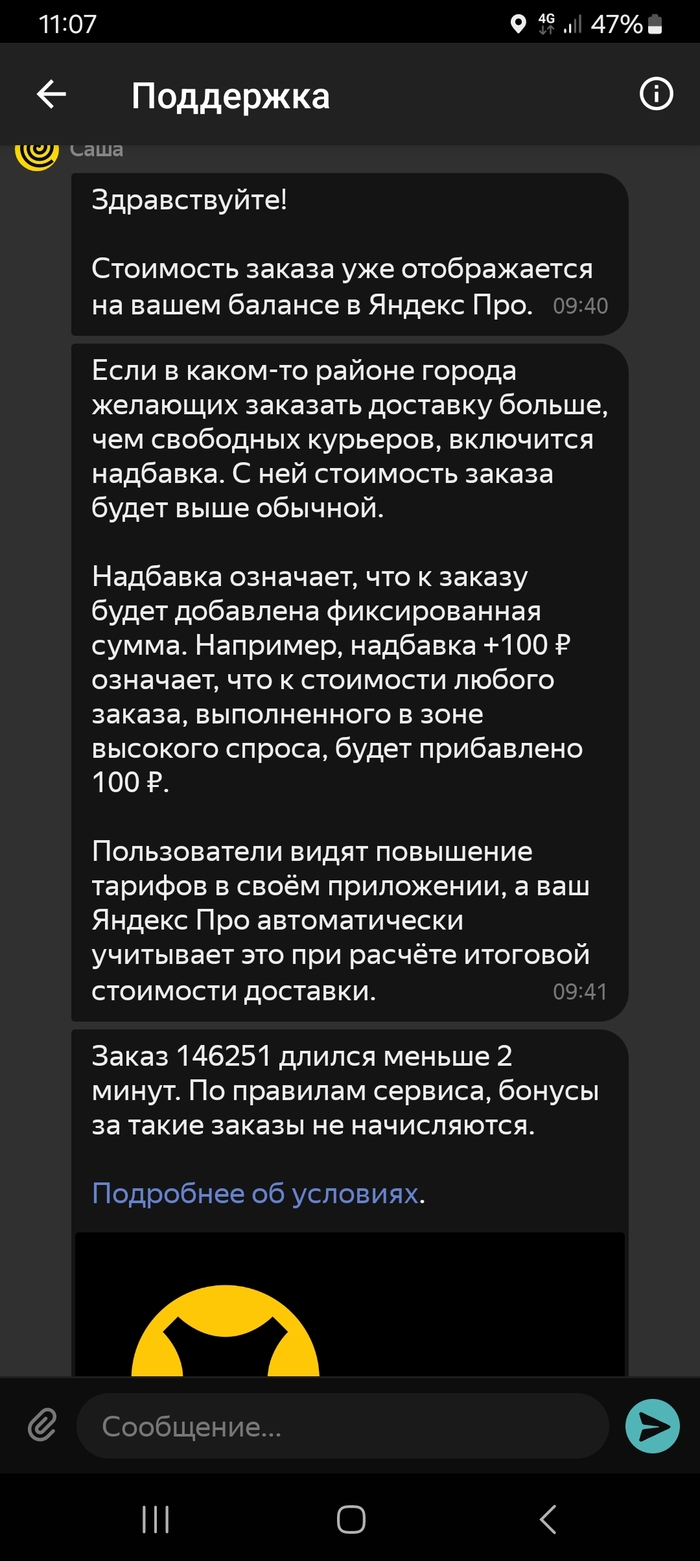Open the recent apps view
Screen dimensions: 700x1561
click(155, 1520)
